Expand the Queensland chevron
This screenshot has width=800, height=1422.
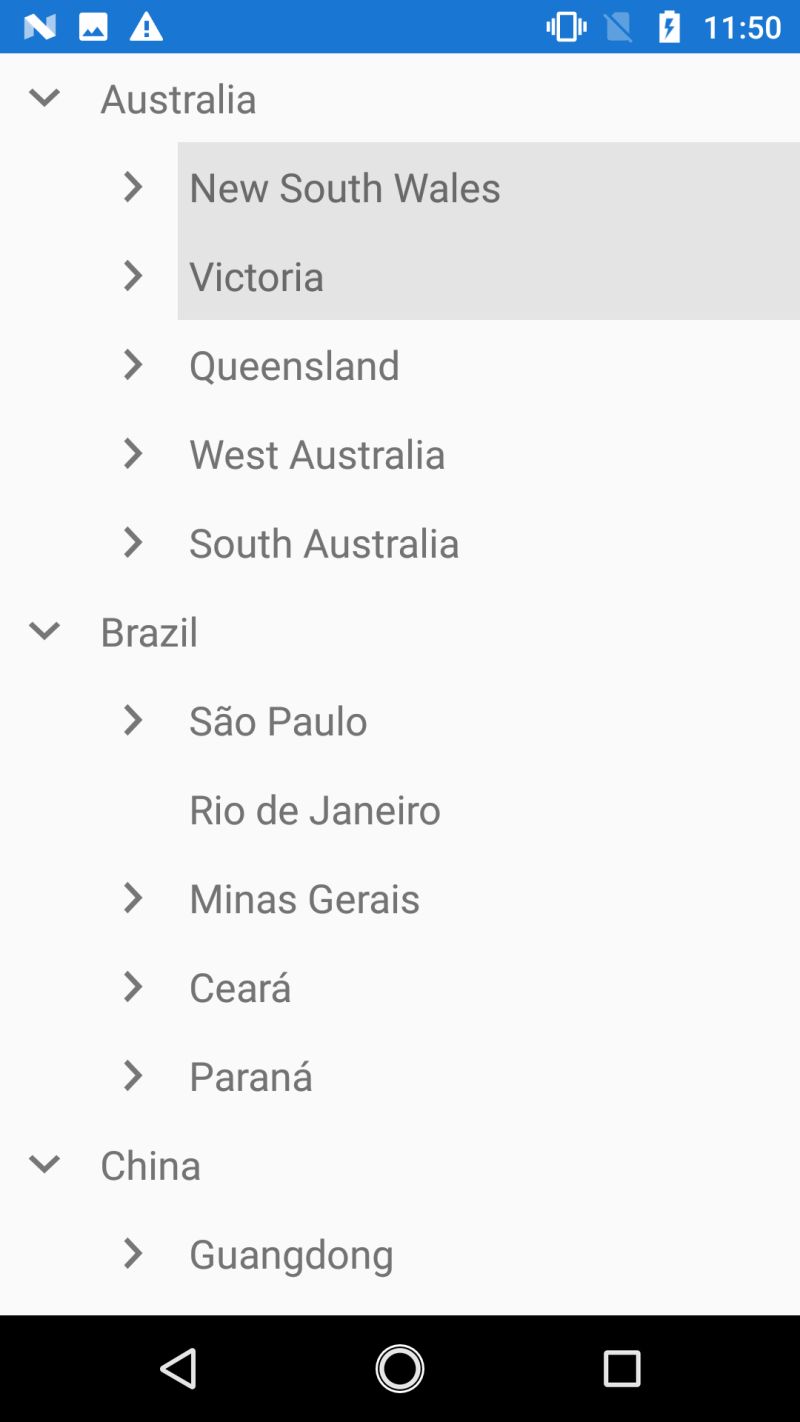(x=133, y=365)
